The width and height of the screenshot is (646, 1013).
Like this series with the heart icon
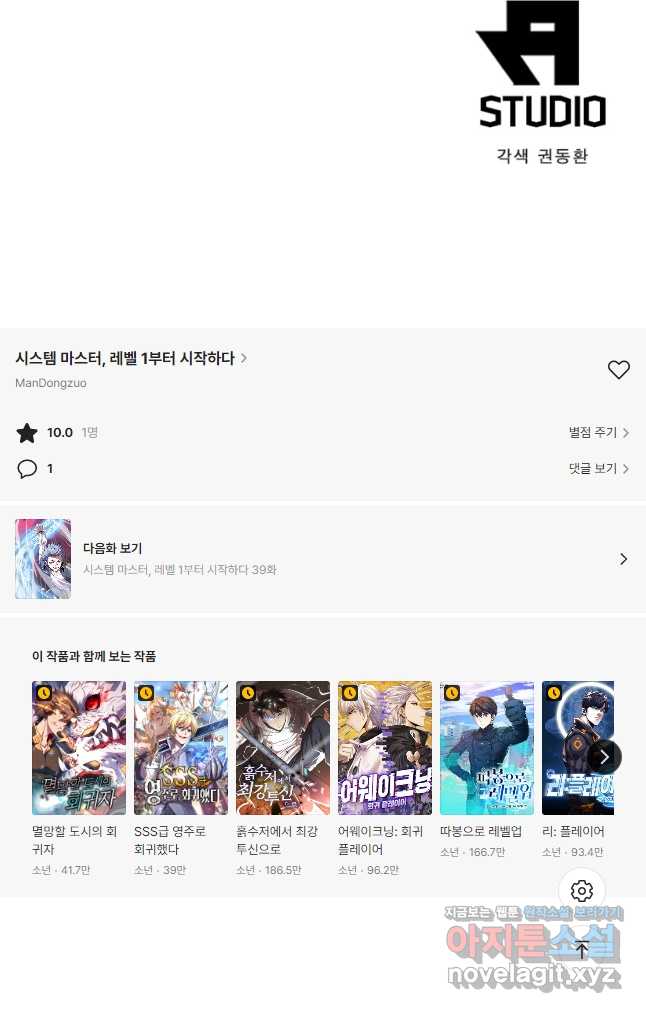tap(618, 370)
